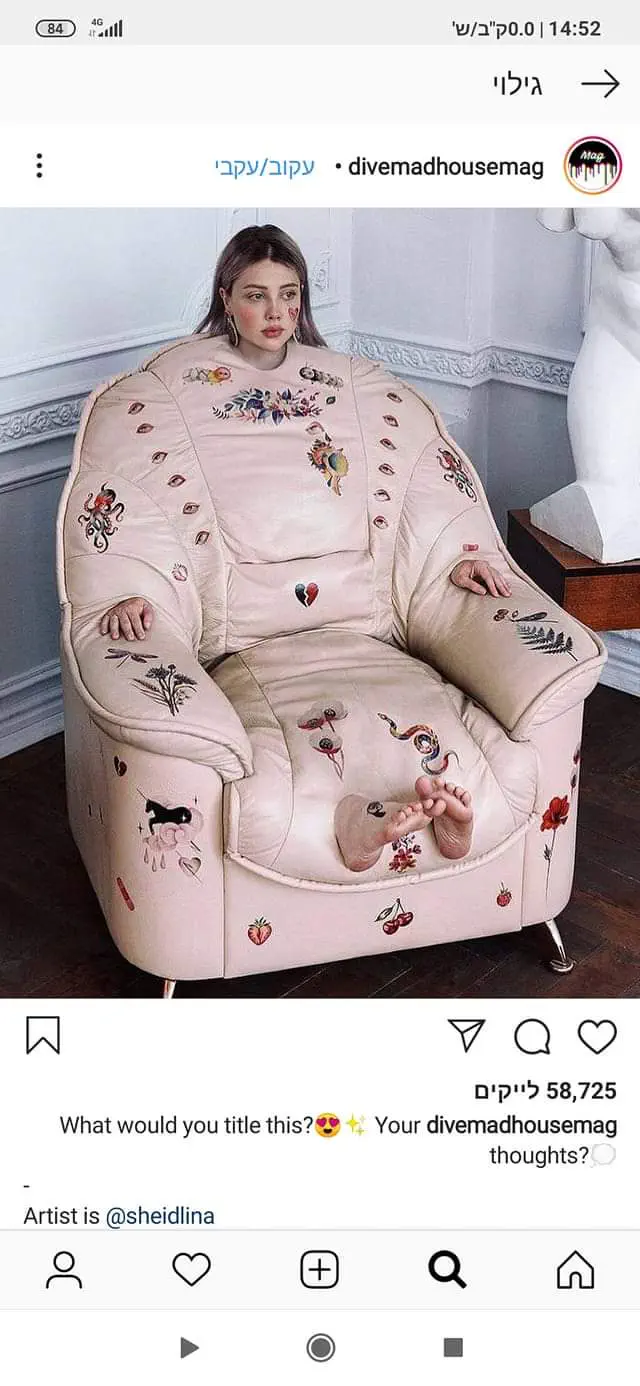Tap the system home circle button
Viewport: 640px width, 1386px height.
[320, 1348]
